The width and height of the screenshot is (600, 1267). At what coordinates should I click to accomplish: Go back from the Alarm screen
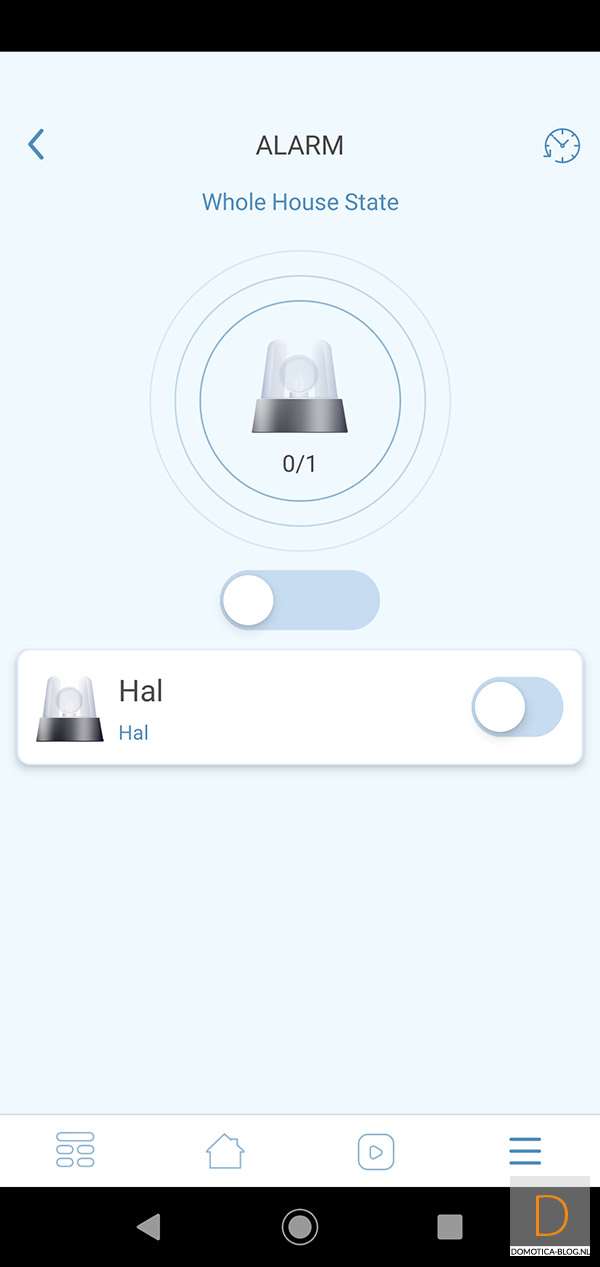[x=36, y=145]
